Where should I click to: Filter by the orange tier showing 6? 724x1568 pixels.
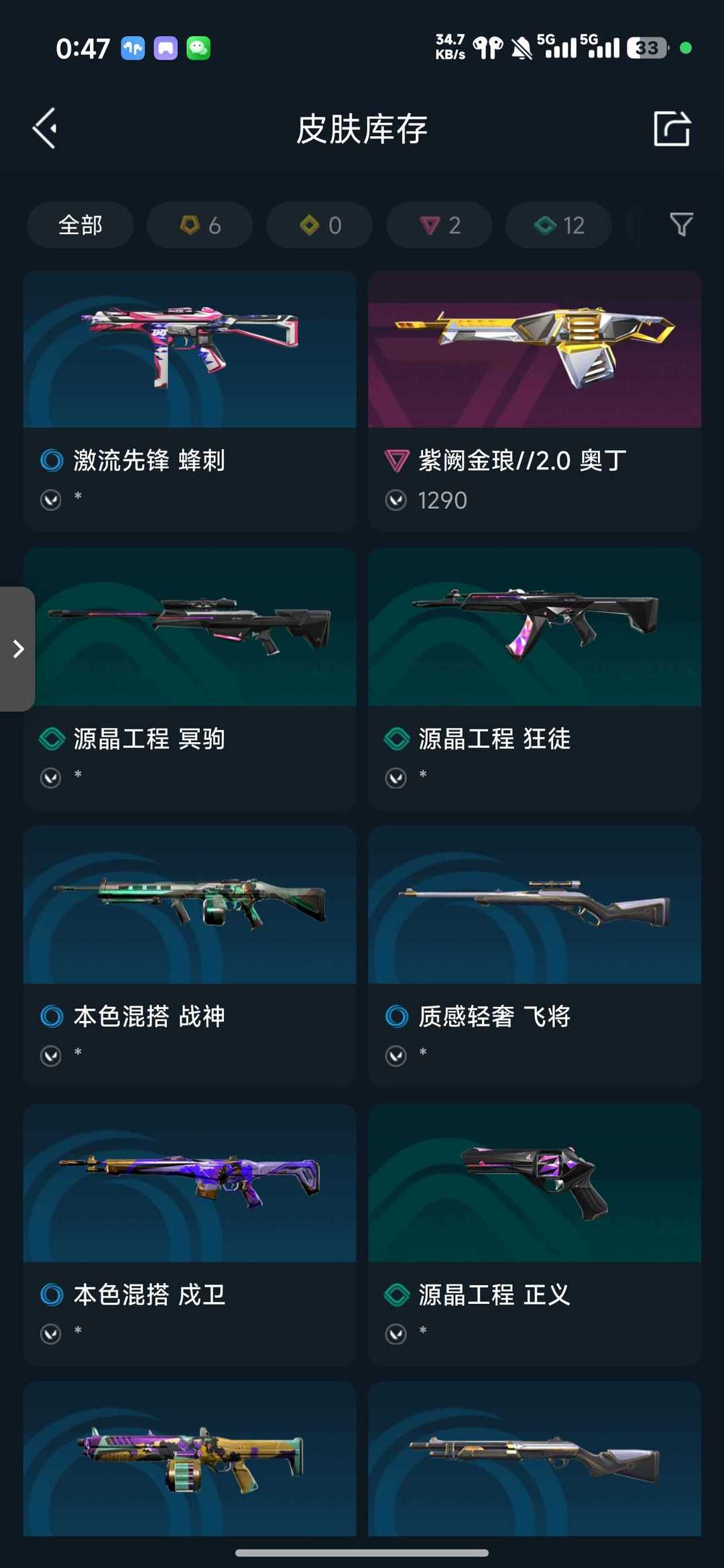click(x=200, y=225)
